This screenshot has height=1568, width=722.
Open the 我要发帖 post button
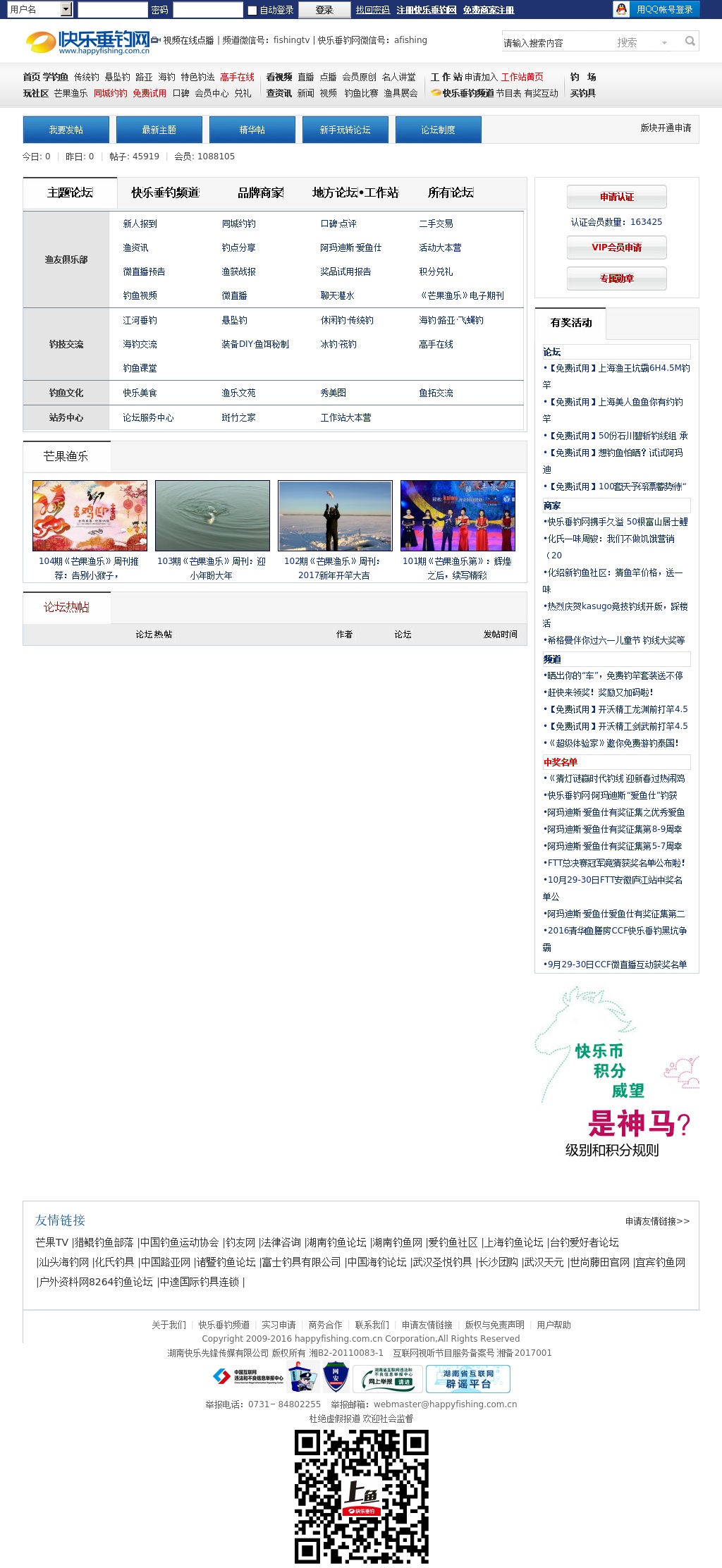[x=66, y=130]
